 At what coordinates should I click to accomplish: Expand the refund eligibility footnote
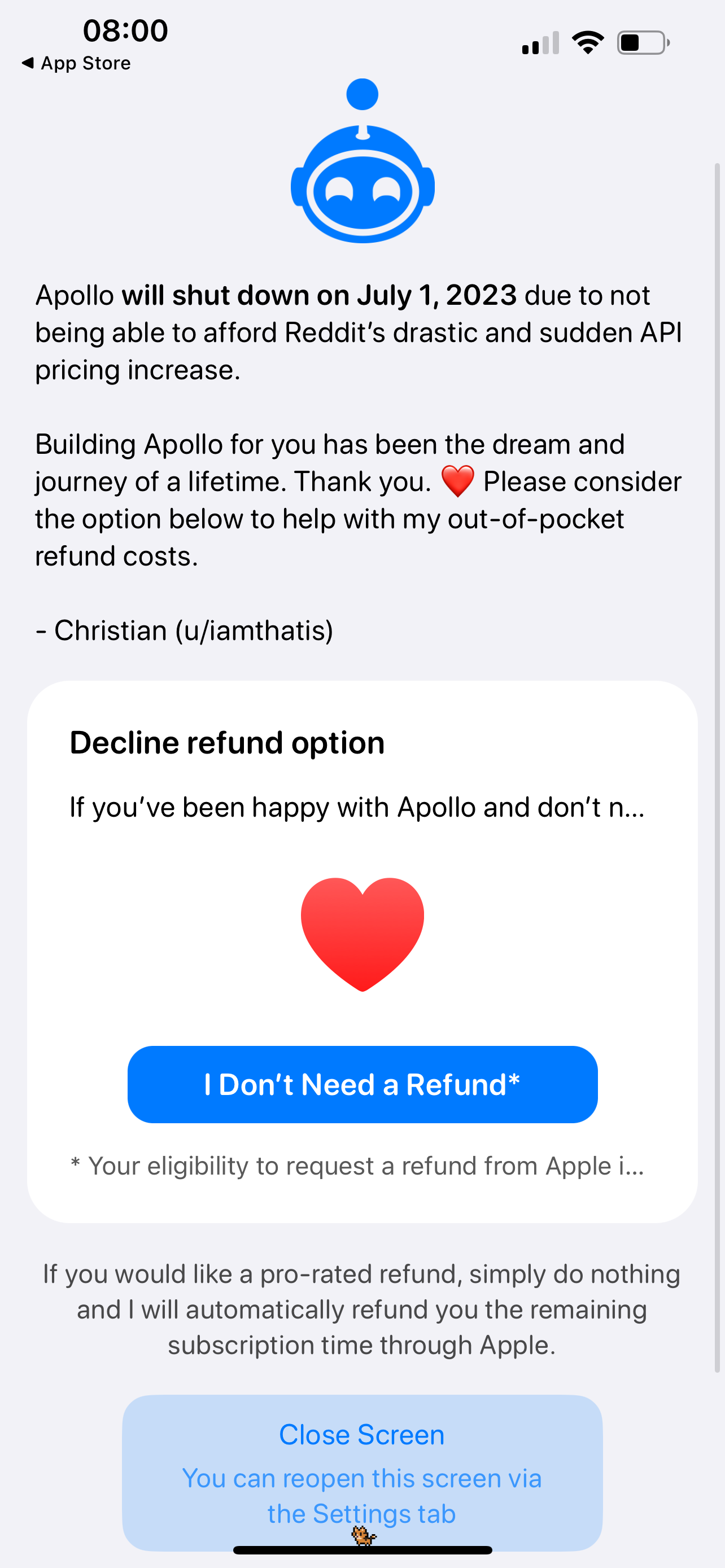click(357, 1166)
